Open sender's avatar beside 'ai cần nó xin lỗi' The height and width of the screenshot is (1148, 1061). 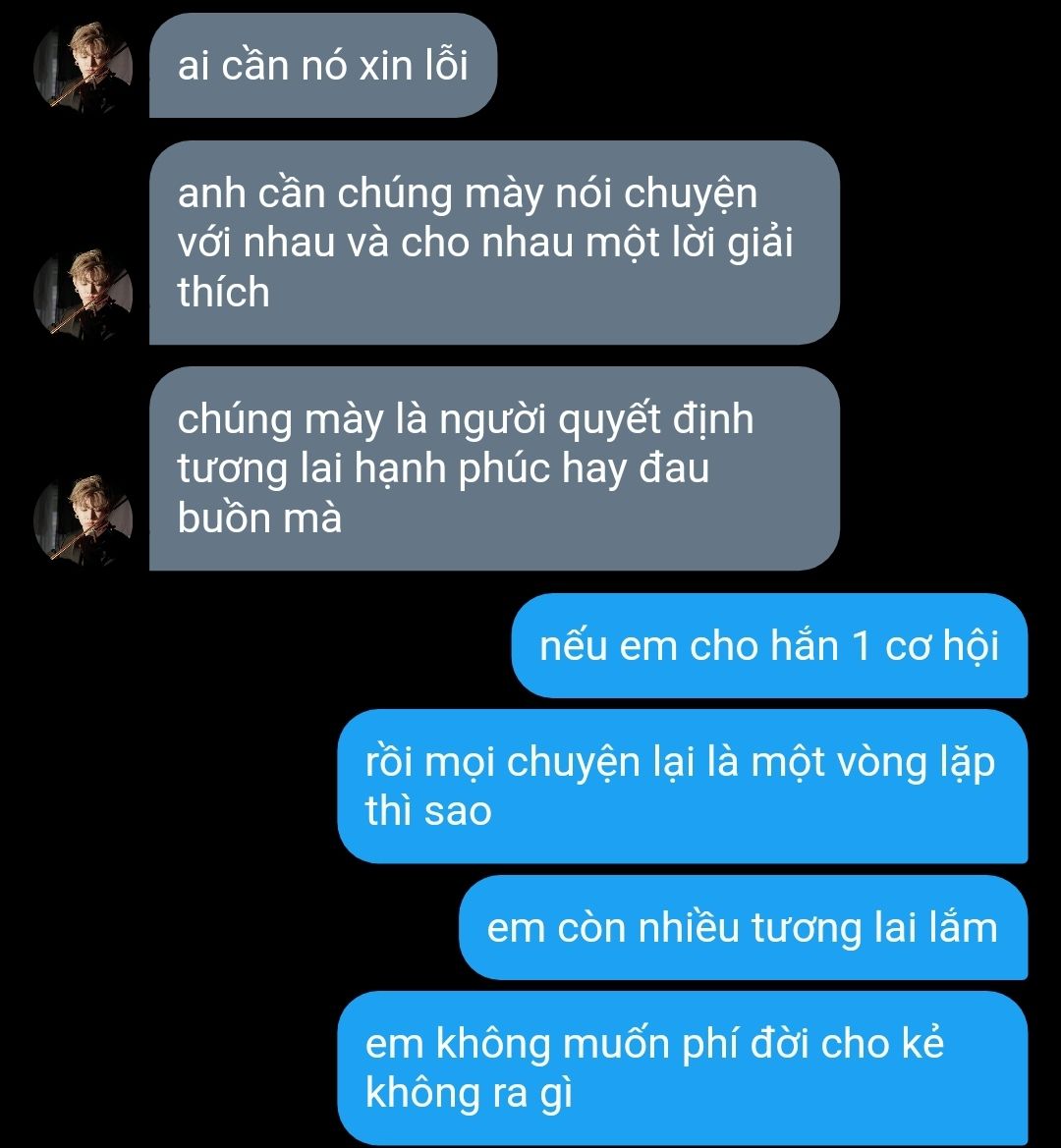(84, 70)
